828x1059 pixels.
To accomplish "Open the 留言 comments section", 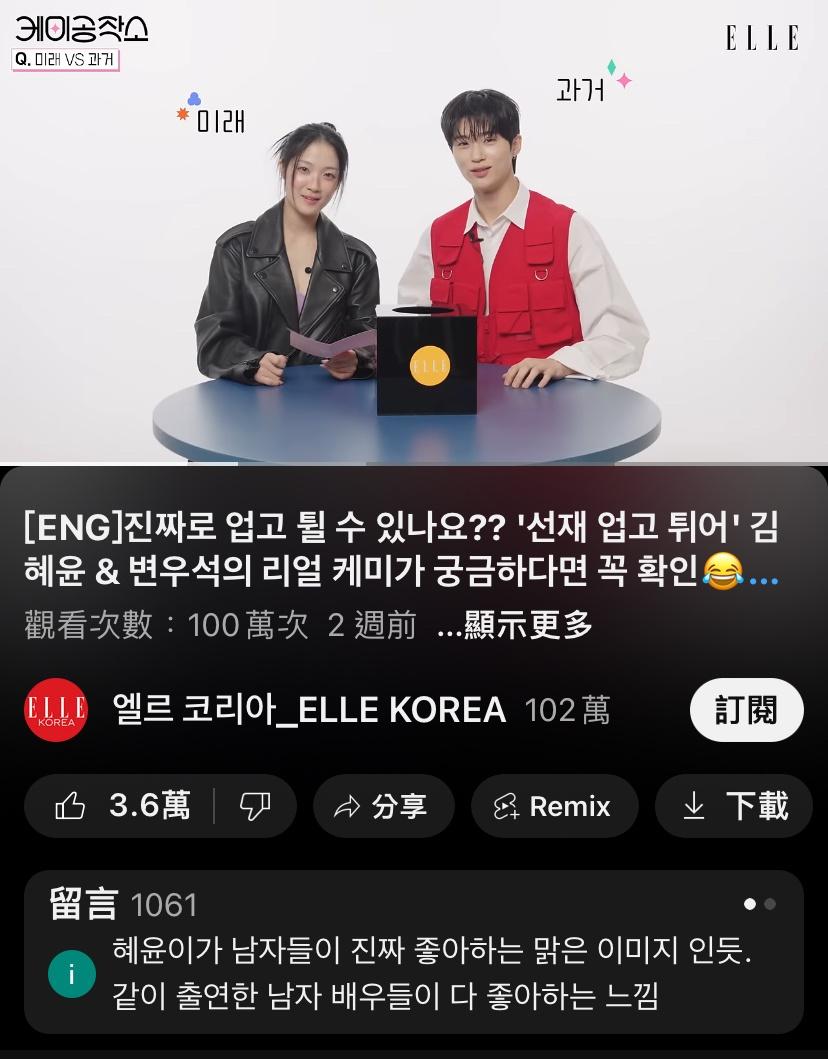I will [x=414, y=950].
